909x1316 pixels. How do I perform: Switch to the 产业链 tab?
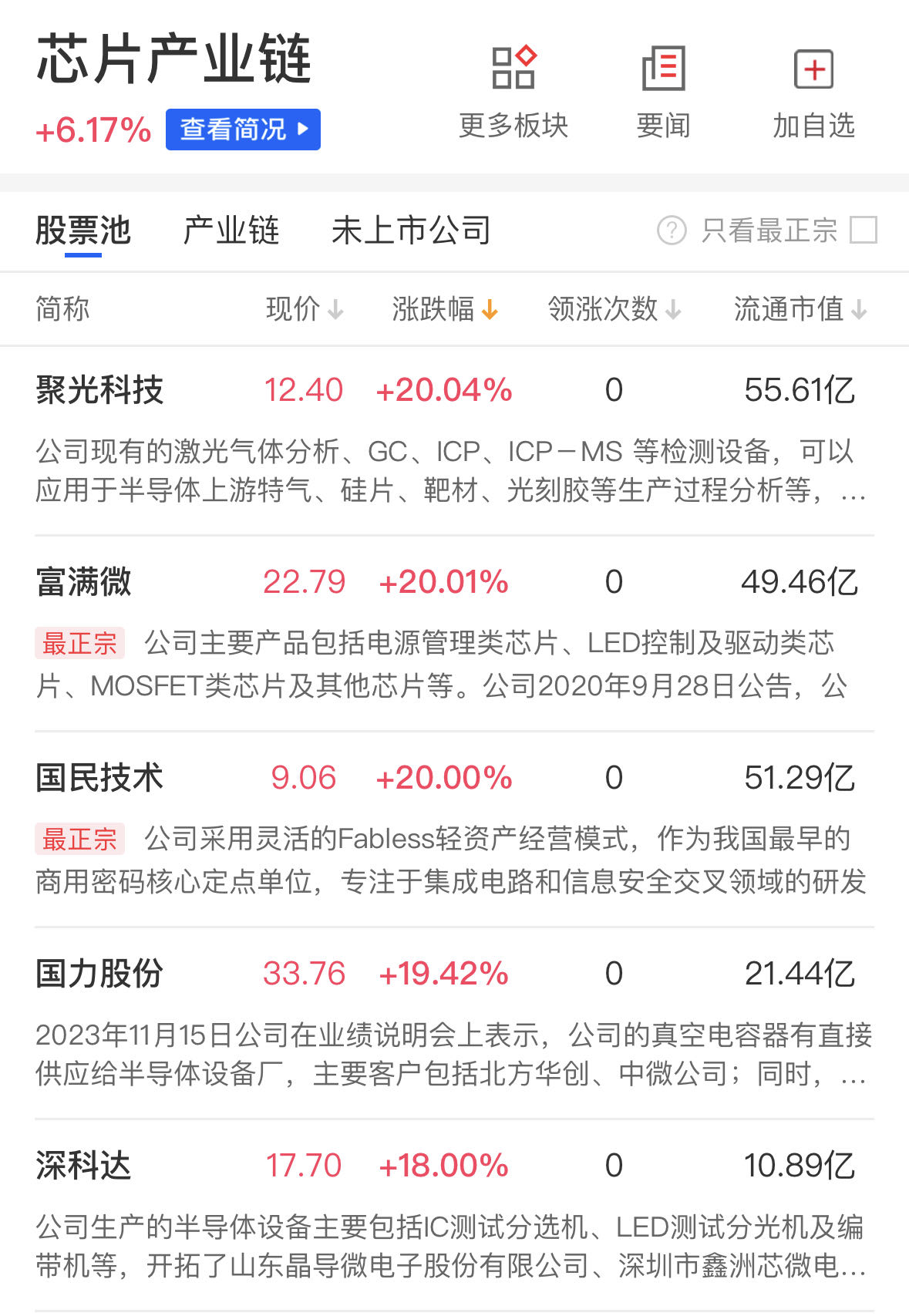[231, 231]
